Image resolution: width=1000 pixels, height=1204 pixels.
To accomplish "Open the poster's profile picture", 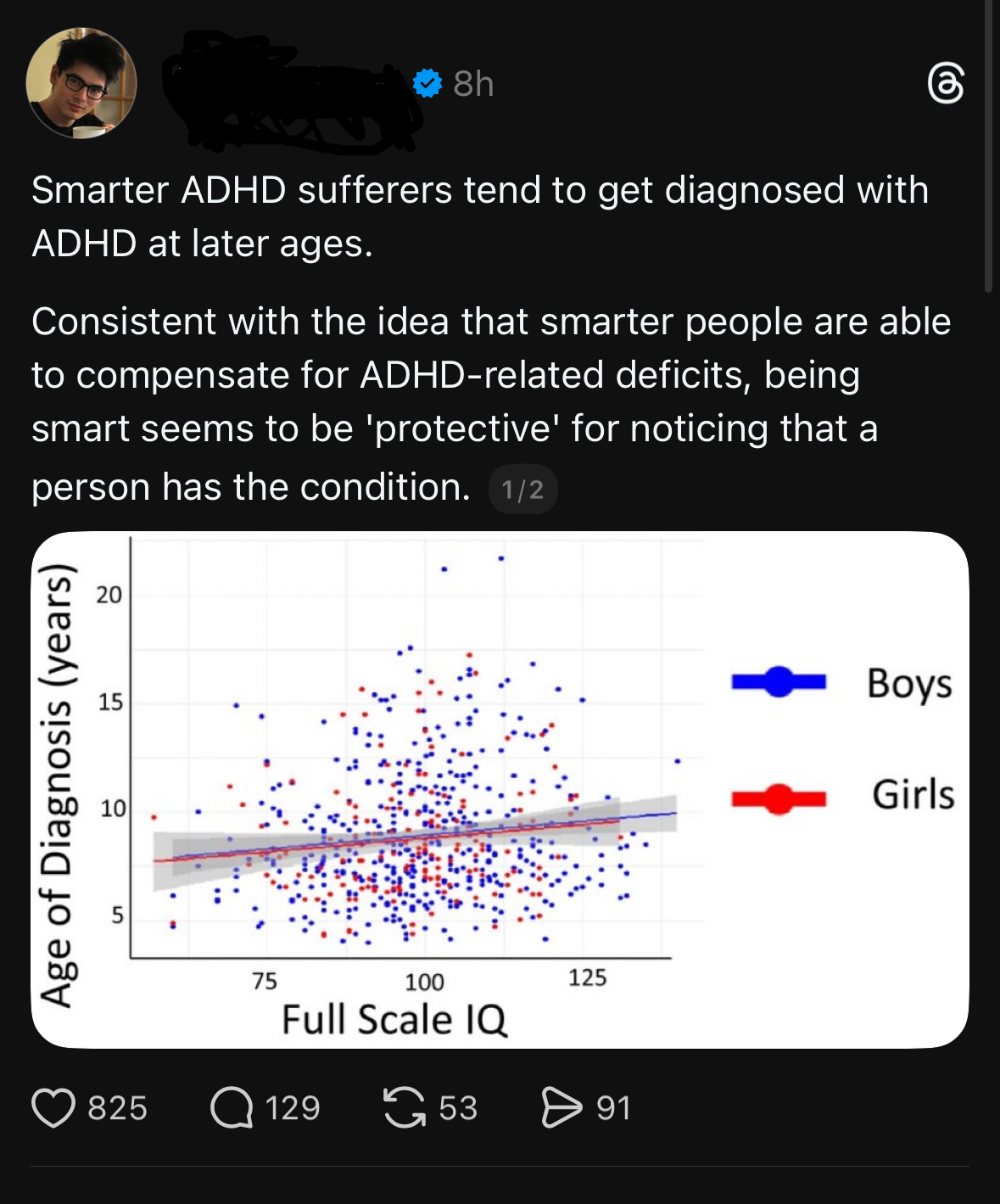I will (x=81, y=83).
